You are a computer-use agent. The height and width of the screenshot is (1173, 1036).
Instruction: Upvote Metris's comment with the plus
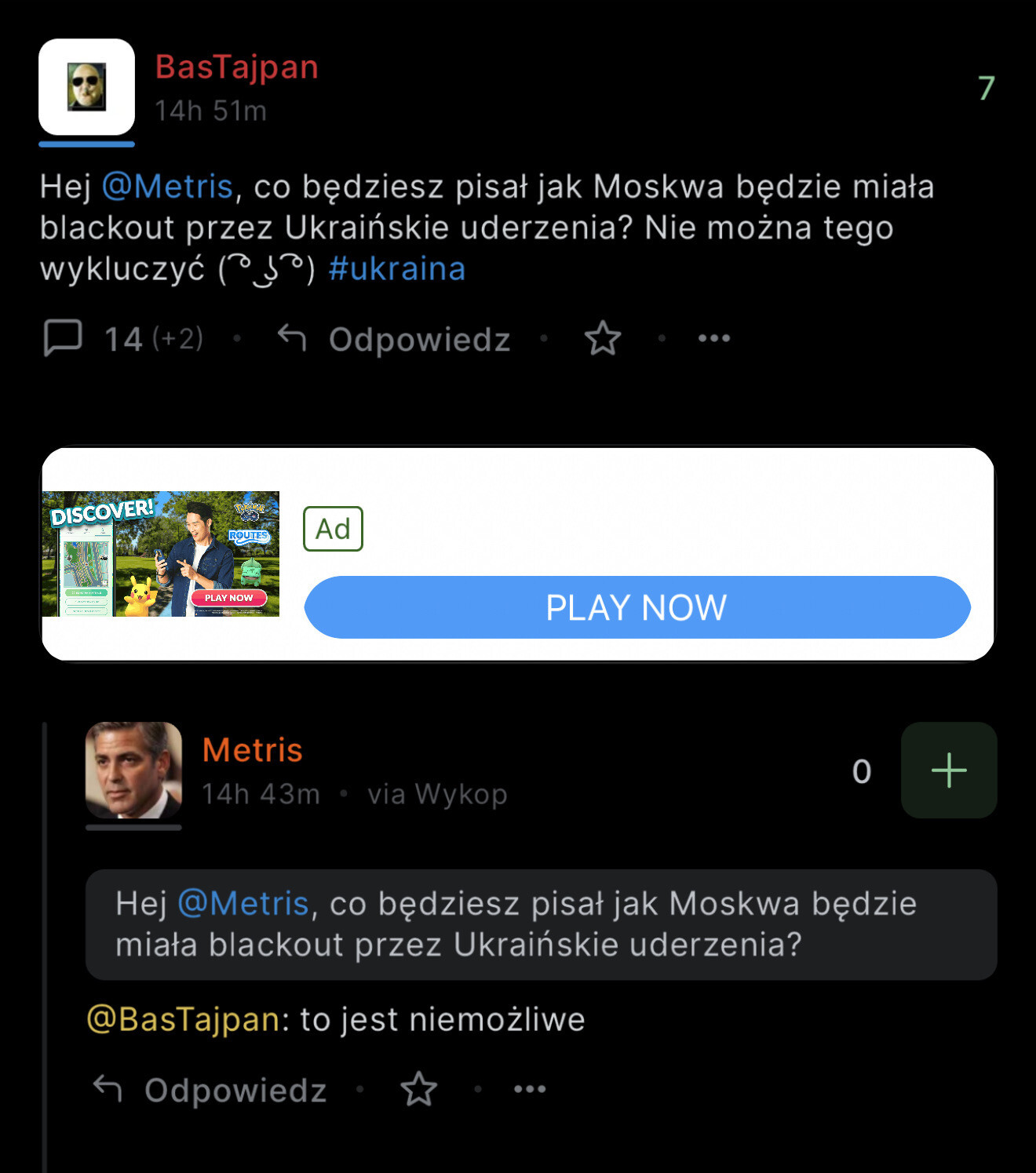[948, 770]
